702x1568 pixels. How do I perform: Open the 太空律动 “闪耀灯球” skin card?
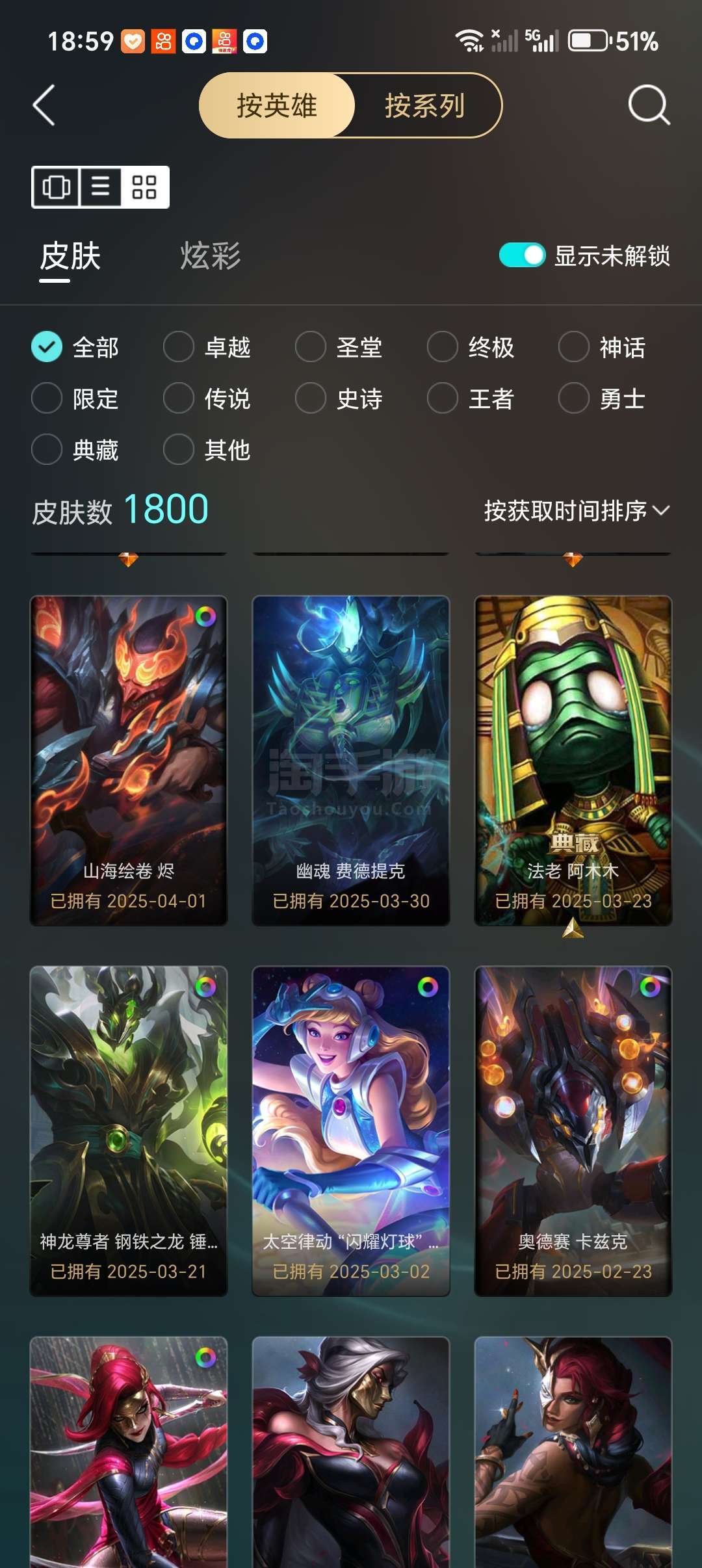click(351, 1131)
